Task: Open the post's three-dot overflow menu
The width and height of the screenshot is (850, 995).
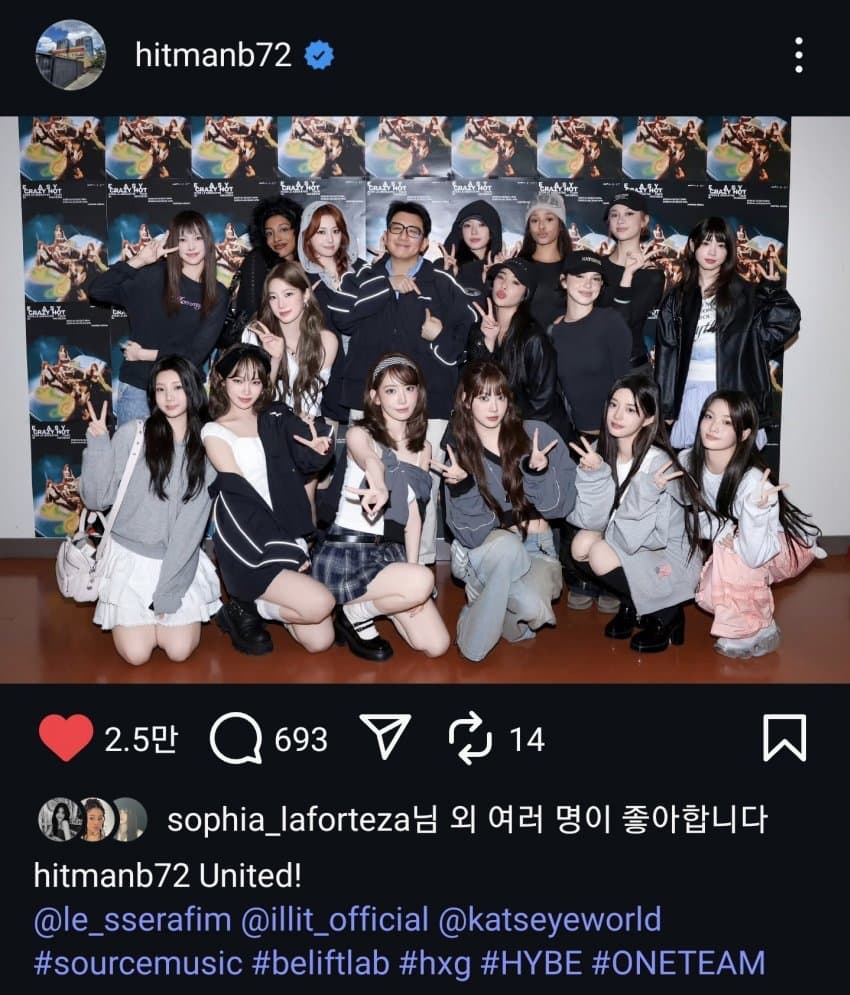Action: tap(798, 55)
